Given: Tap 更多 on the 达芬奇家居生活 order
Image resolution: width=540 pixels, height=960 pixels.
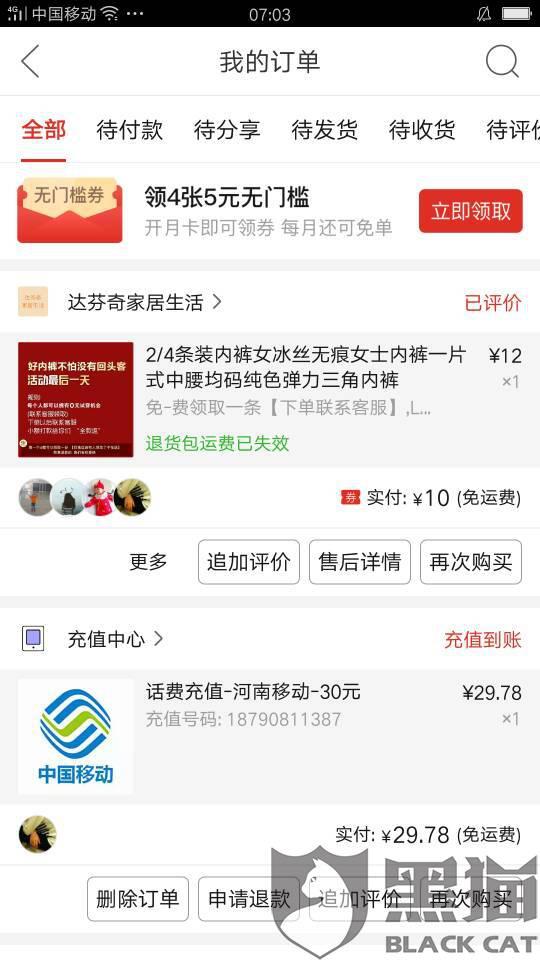Looking at the screenshot, I should 148,561.
